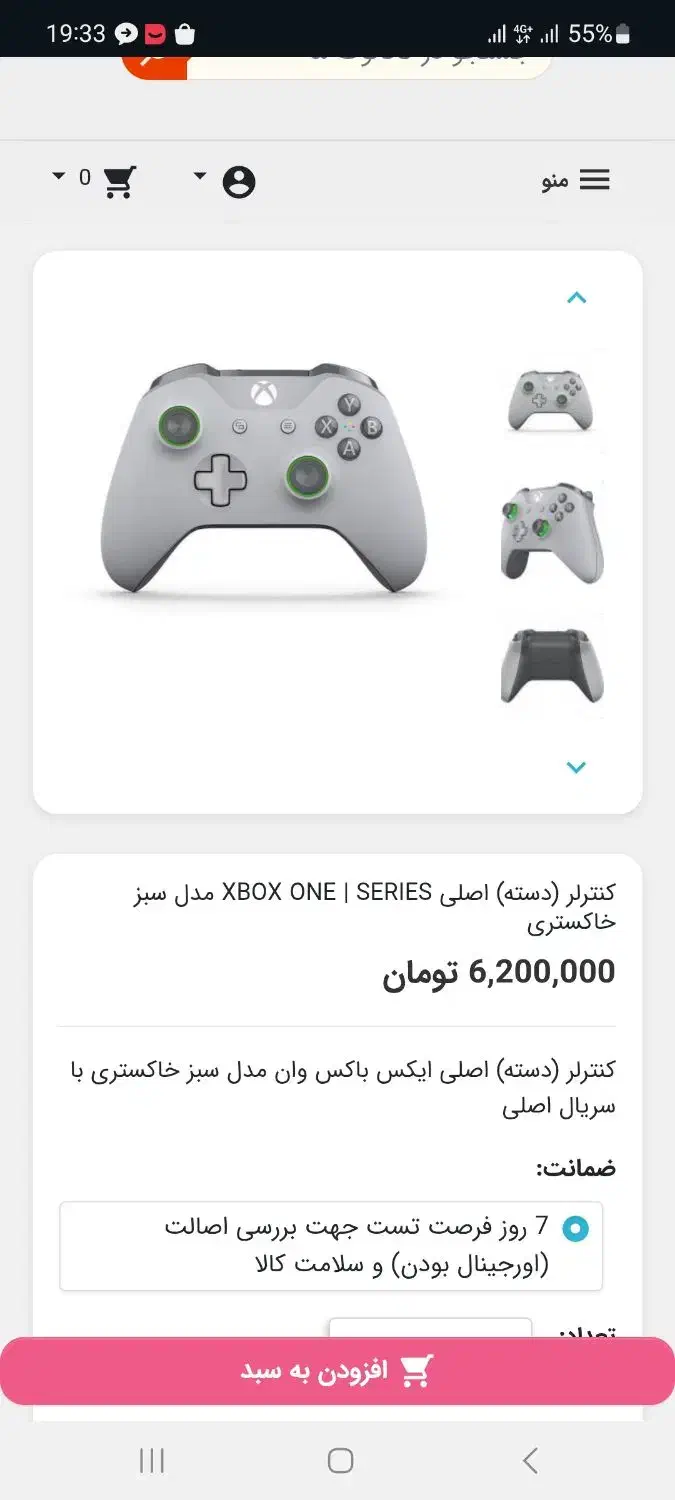This screenshot has width=675, height=1500.
Task: Tap the orange search button at top
Action: [154, 62]
